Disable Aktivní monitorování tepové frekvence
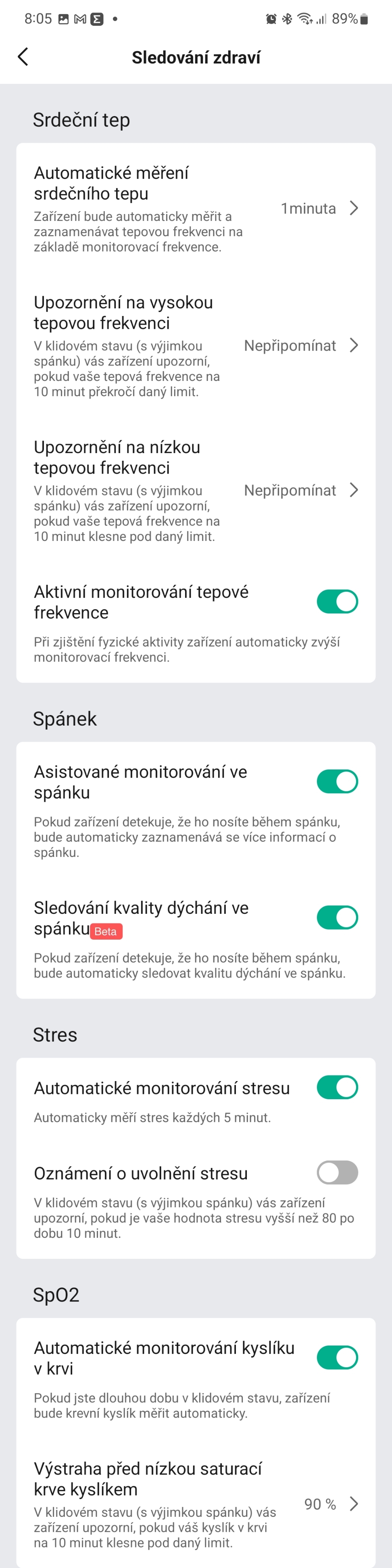This screenshot has height=1568, width=392. 337,601
